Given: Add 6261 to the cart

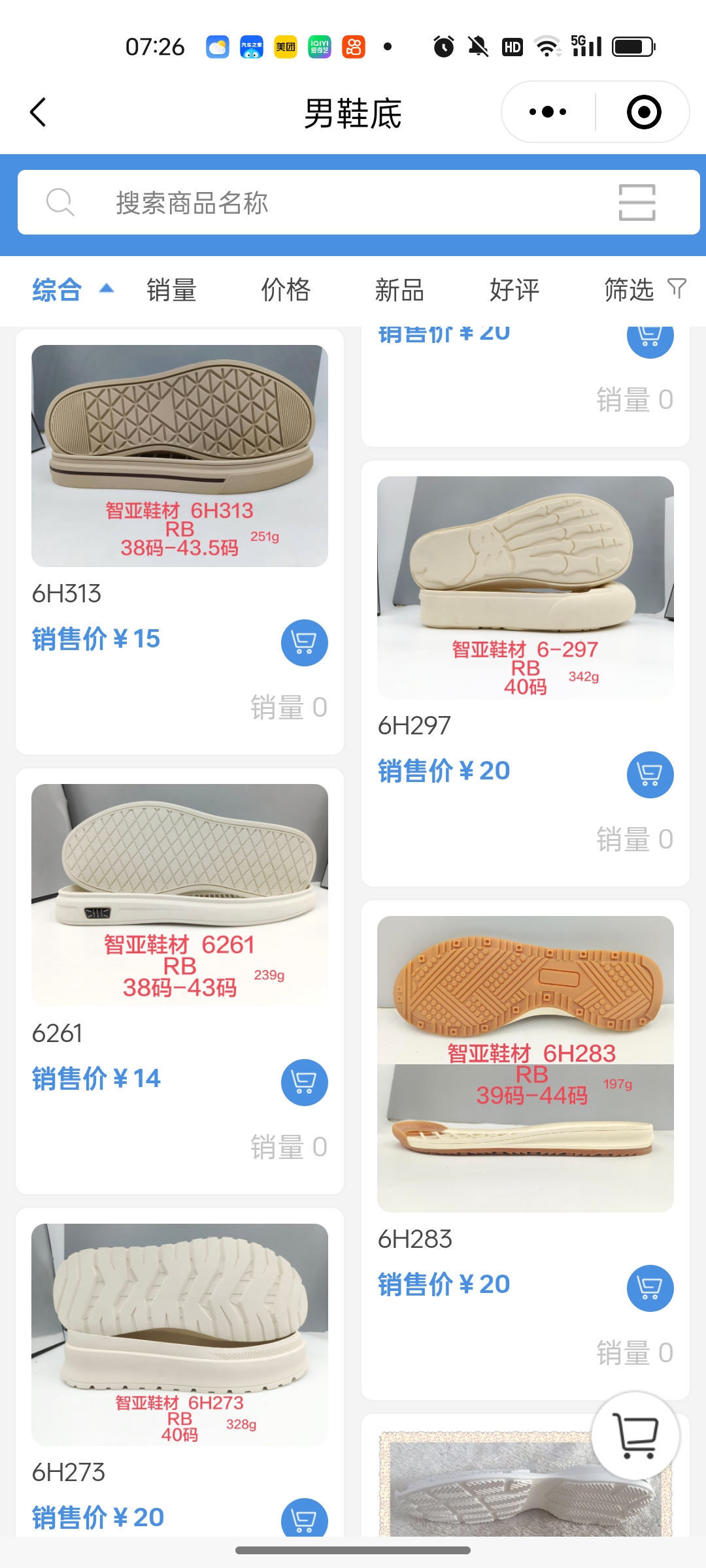Looking at the screenshot, I should pyautogui.click(x=304, y=1083).
